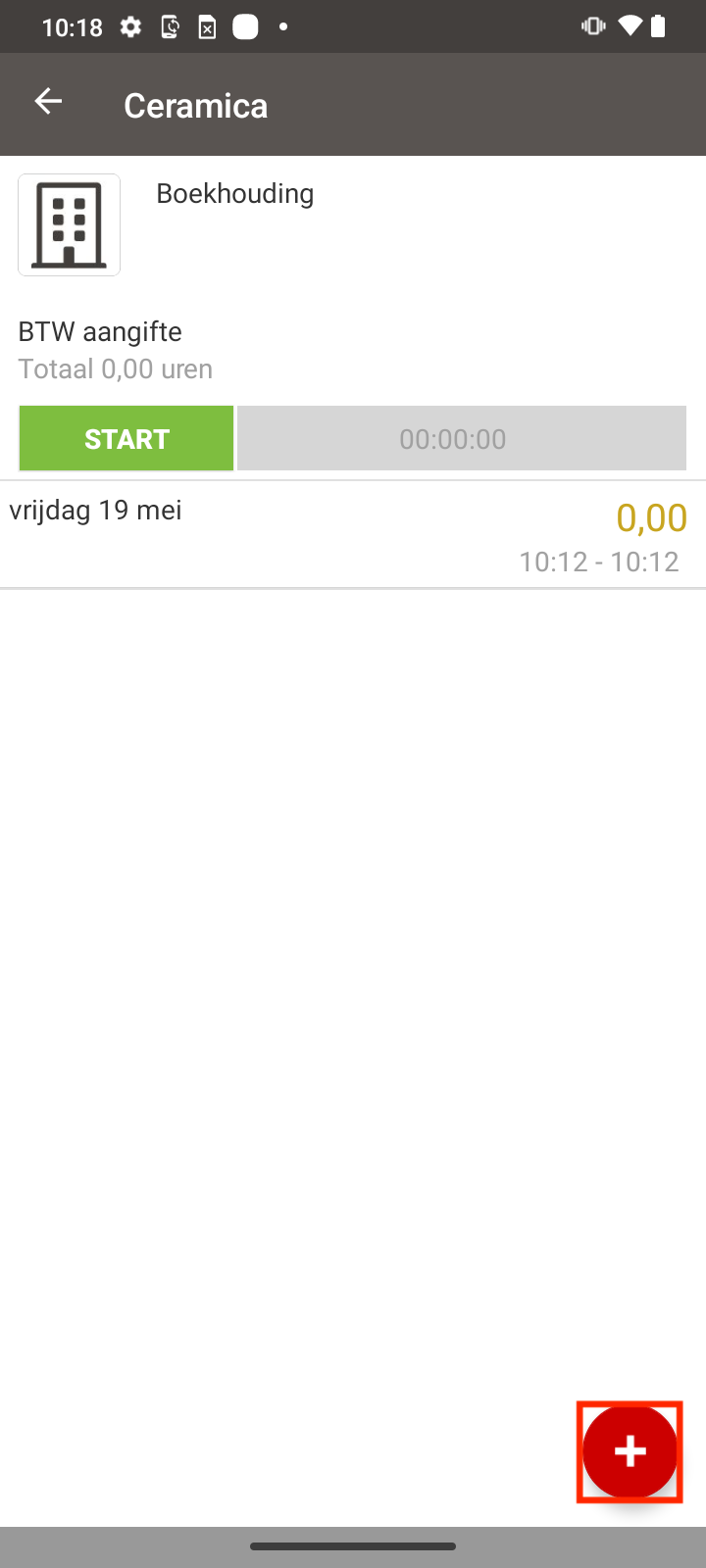Go back using the top arrow
The width and height of the screenshot is (706, 1568).
point(48,101)
